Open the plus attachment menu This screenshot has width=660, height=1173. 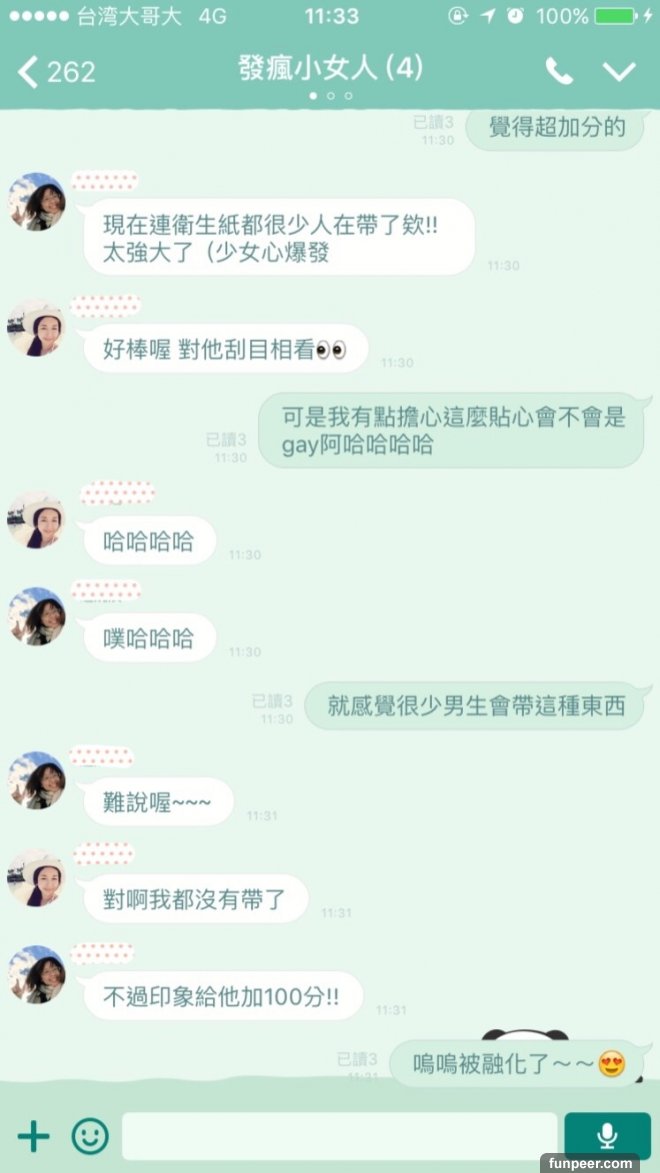pyautogui.click(x=33, y=1136)
